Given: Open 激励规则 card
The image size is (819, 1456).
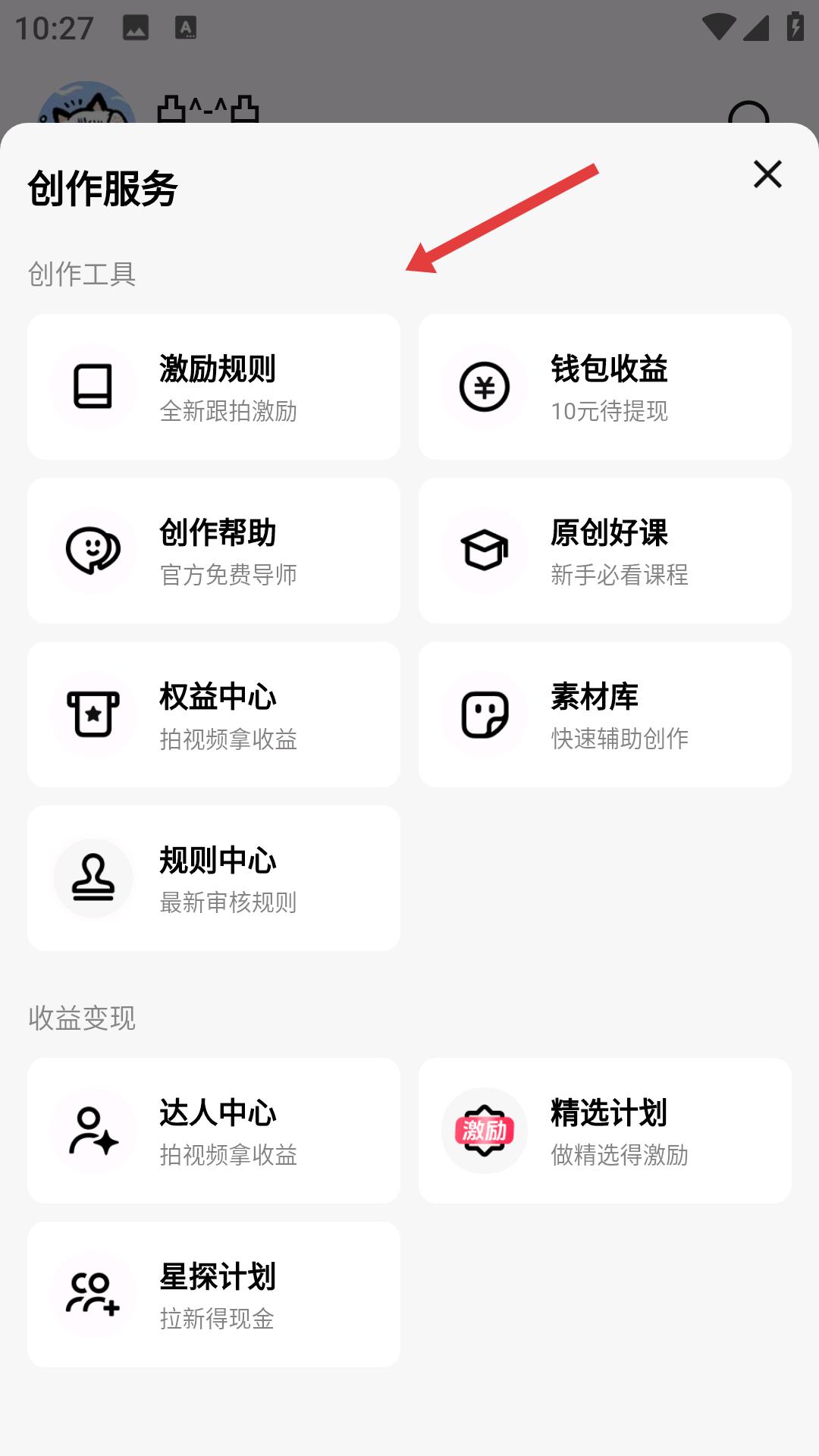Looking at the screenshot, I should tap(214, 387).
